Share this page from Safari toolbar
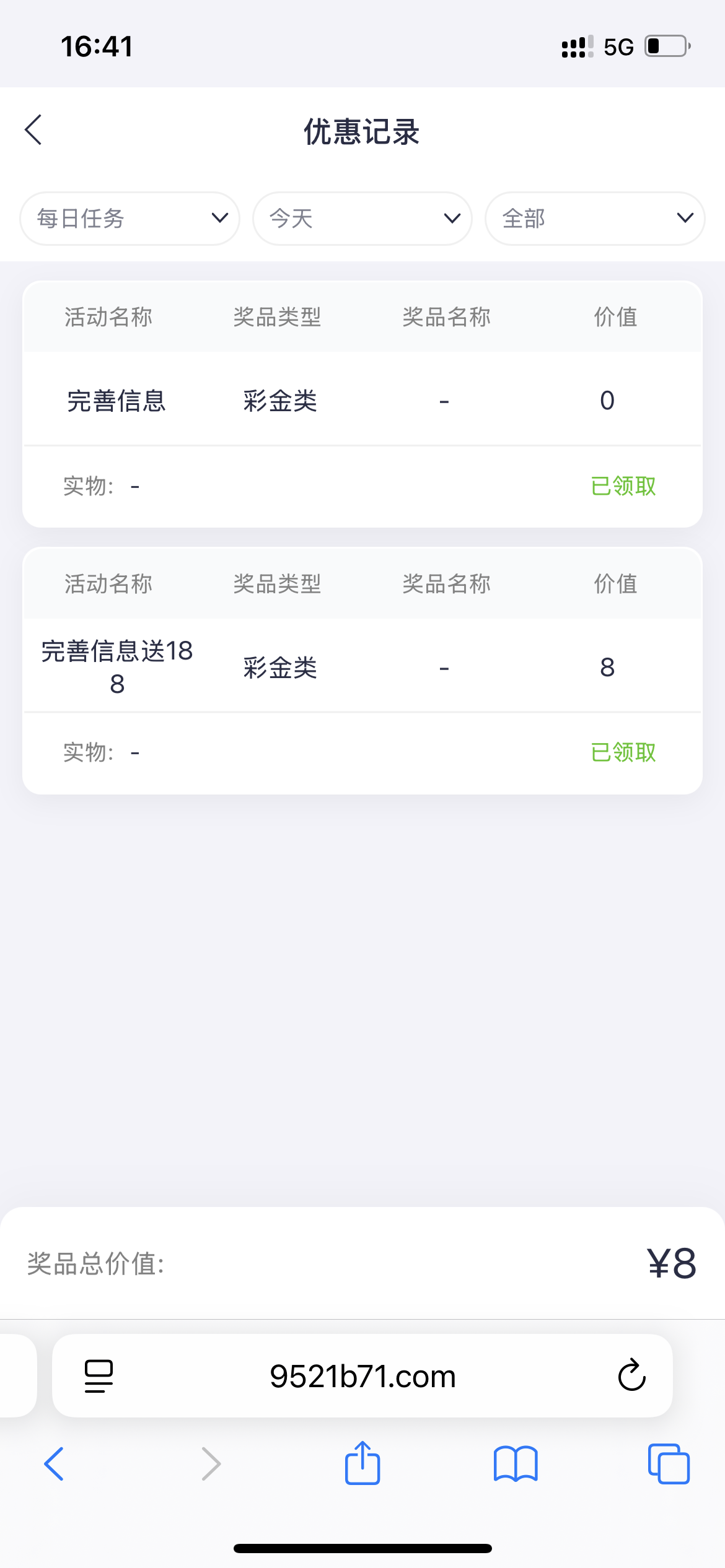Screen dimensions: 725x1568 [x=362, y=1464]
